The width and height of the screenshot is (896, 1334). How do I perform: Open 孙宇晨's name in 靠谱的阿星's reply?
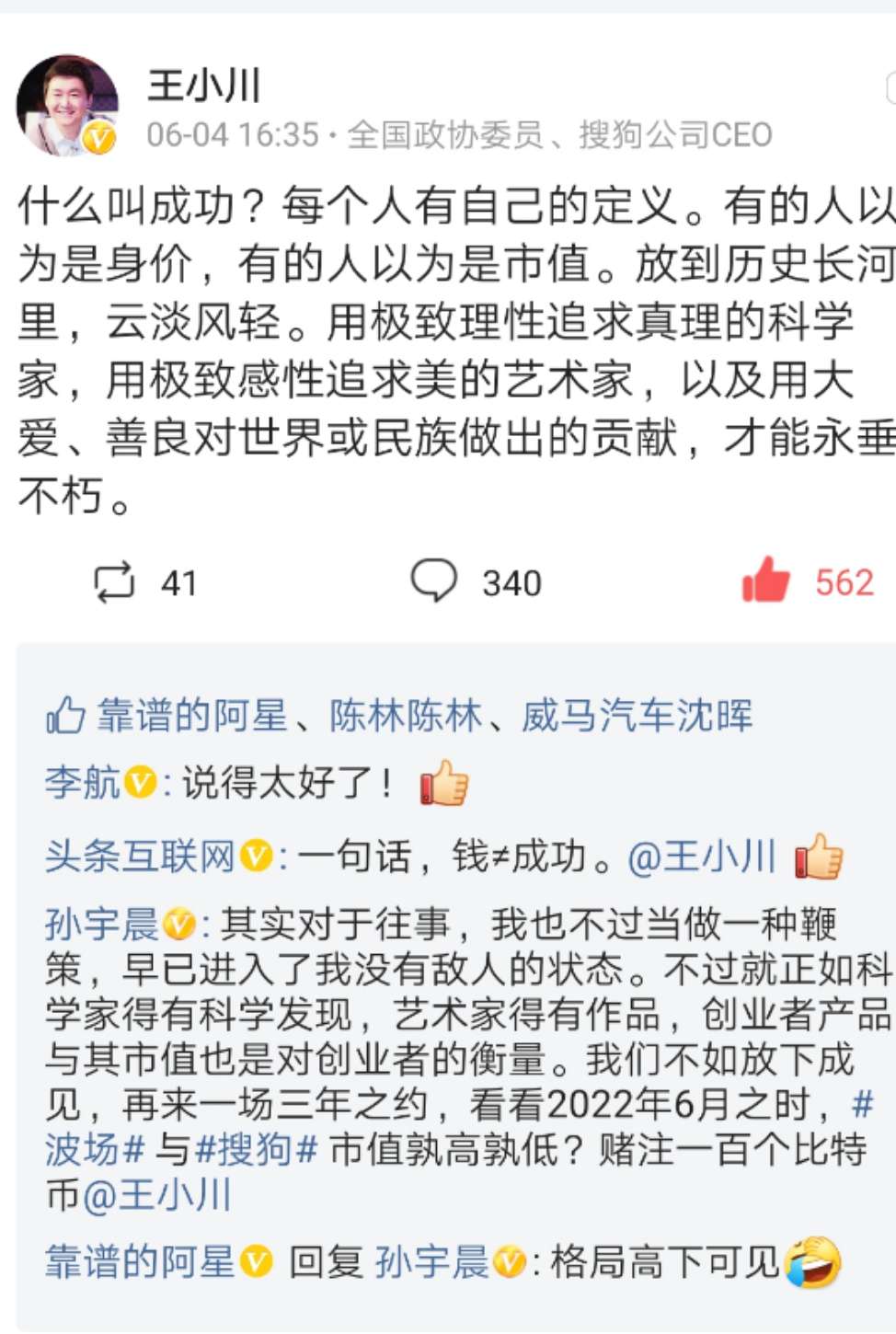pyautogui.click(x=431, y=1261)
